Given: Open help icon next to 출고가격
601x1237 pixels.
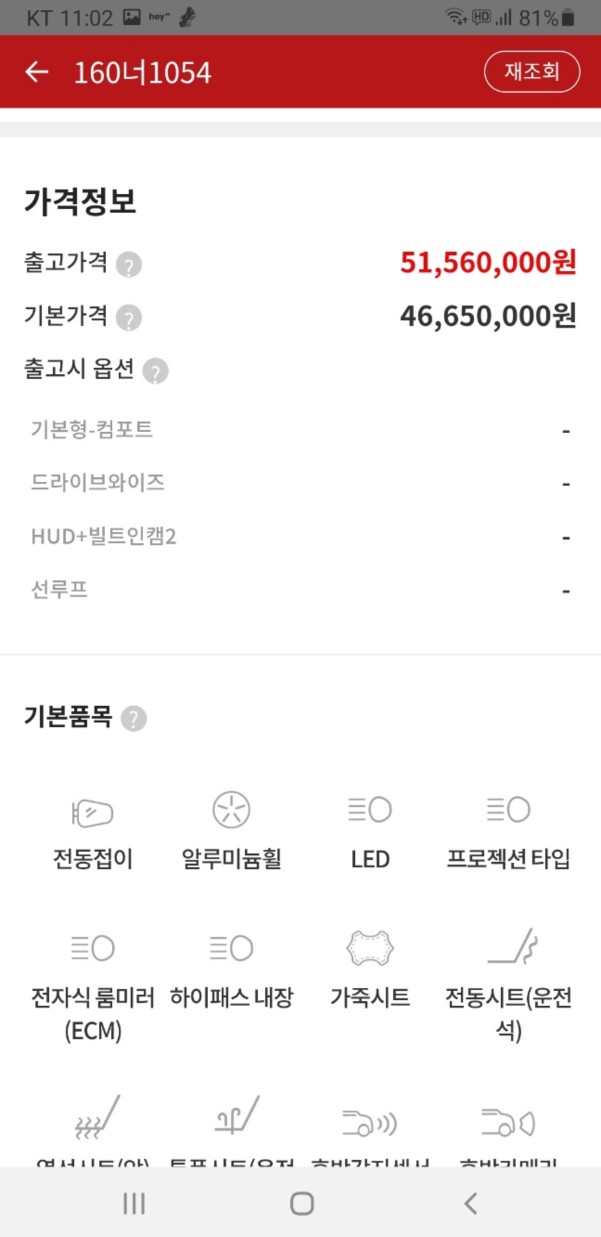Looking at the screenshot, I should (129, 265).
